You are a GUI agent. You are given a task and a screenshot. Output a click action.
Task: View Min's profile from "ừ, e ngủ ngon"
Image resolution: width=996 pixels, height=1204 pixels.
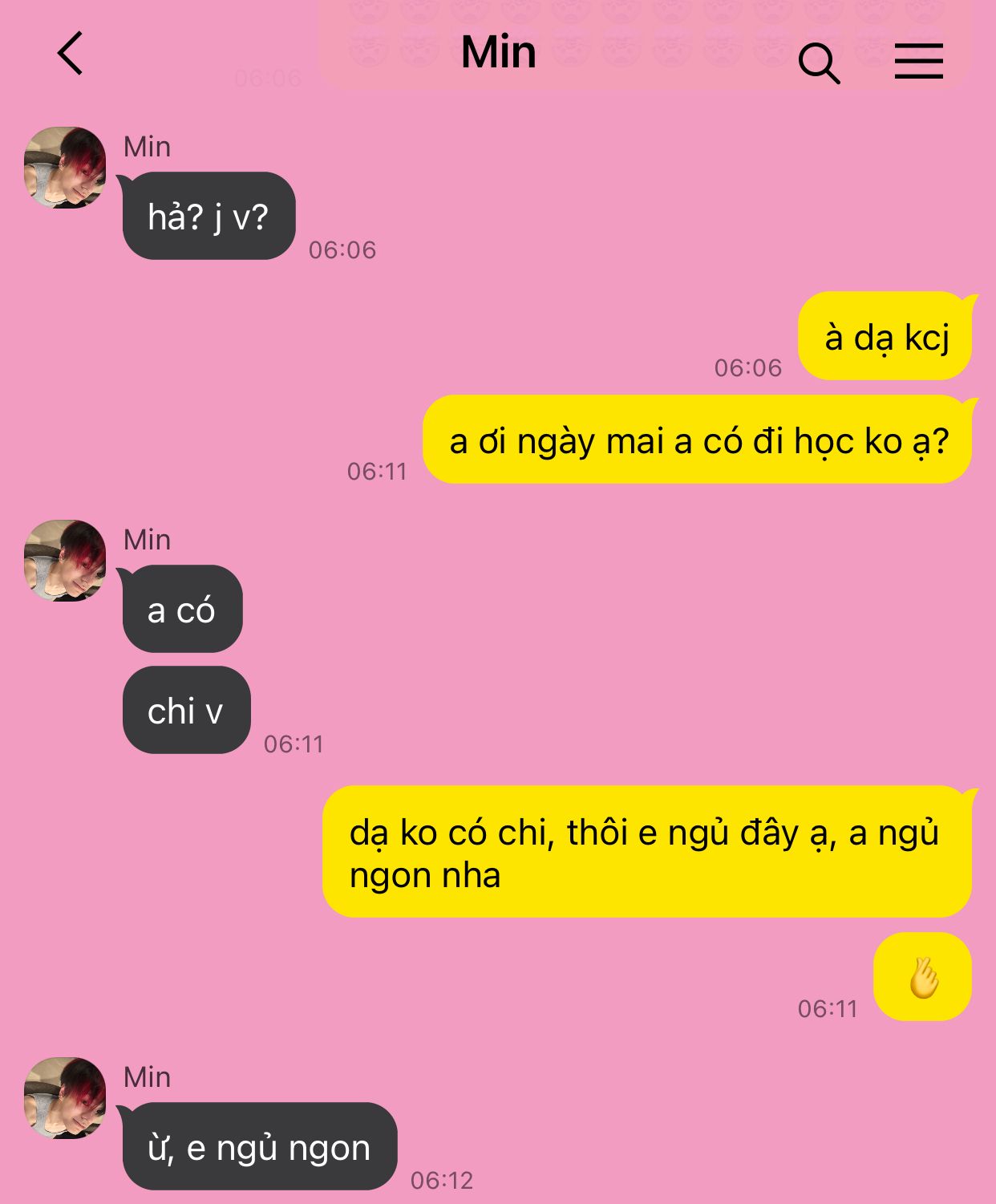65,1098
